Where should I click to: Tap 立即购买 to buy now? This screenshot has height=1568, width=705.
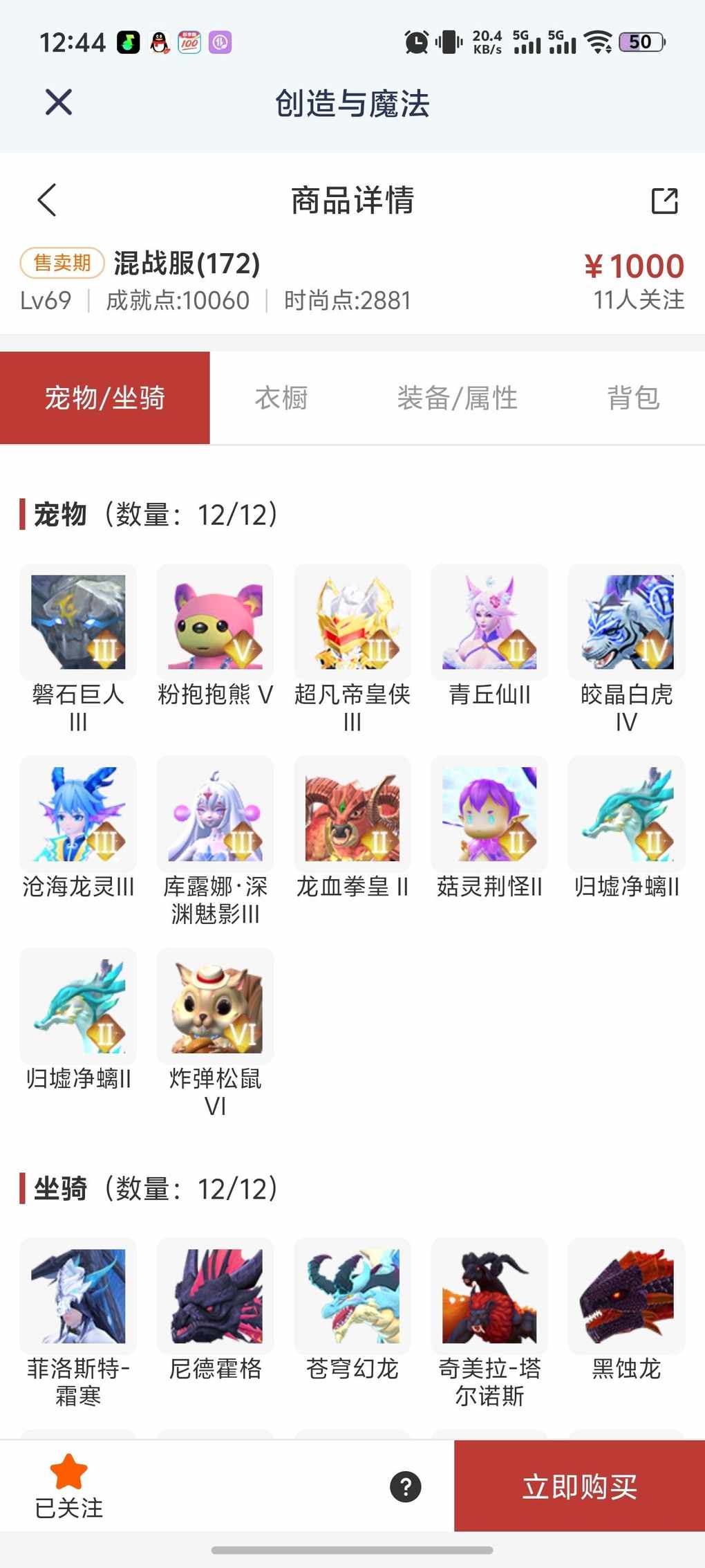click(x=579, y=1486)
